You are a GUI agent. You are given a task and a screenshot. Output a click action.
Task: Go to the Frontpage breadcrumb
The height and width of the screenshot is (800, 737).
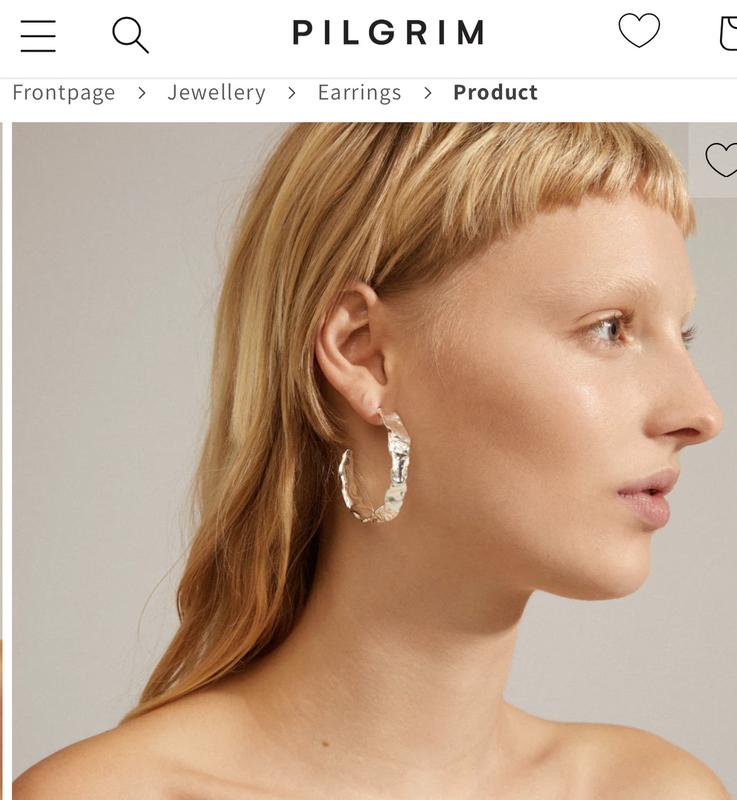[64, 93]
